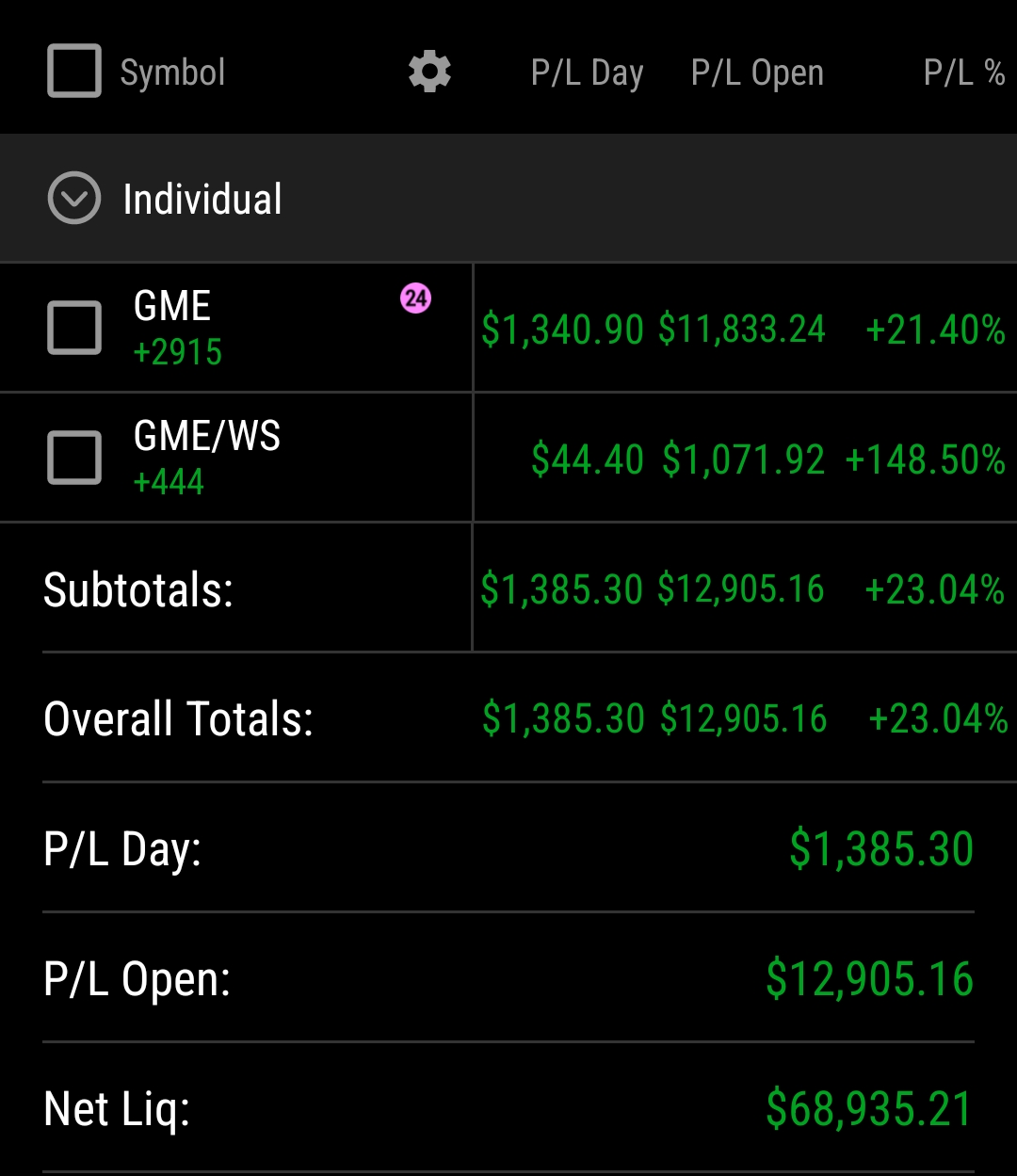Viewport: 1017px width, 1176px height.
Task: Open the GME/WS warrant position row
Action: pos(207,437)
